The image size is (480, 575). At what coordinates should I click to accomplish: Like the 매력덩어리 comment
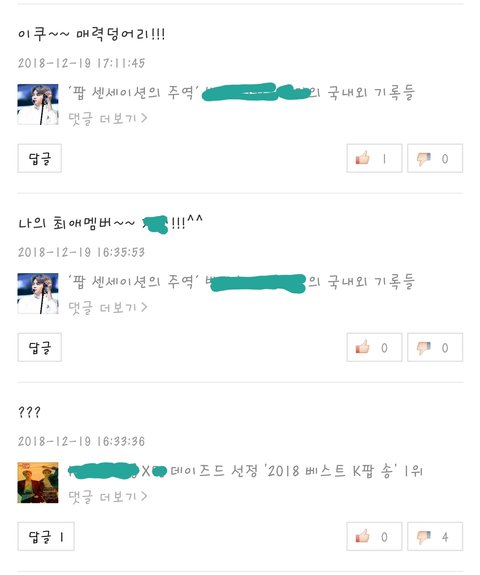[374, 158]
